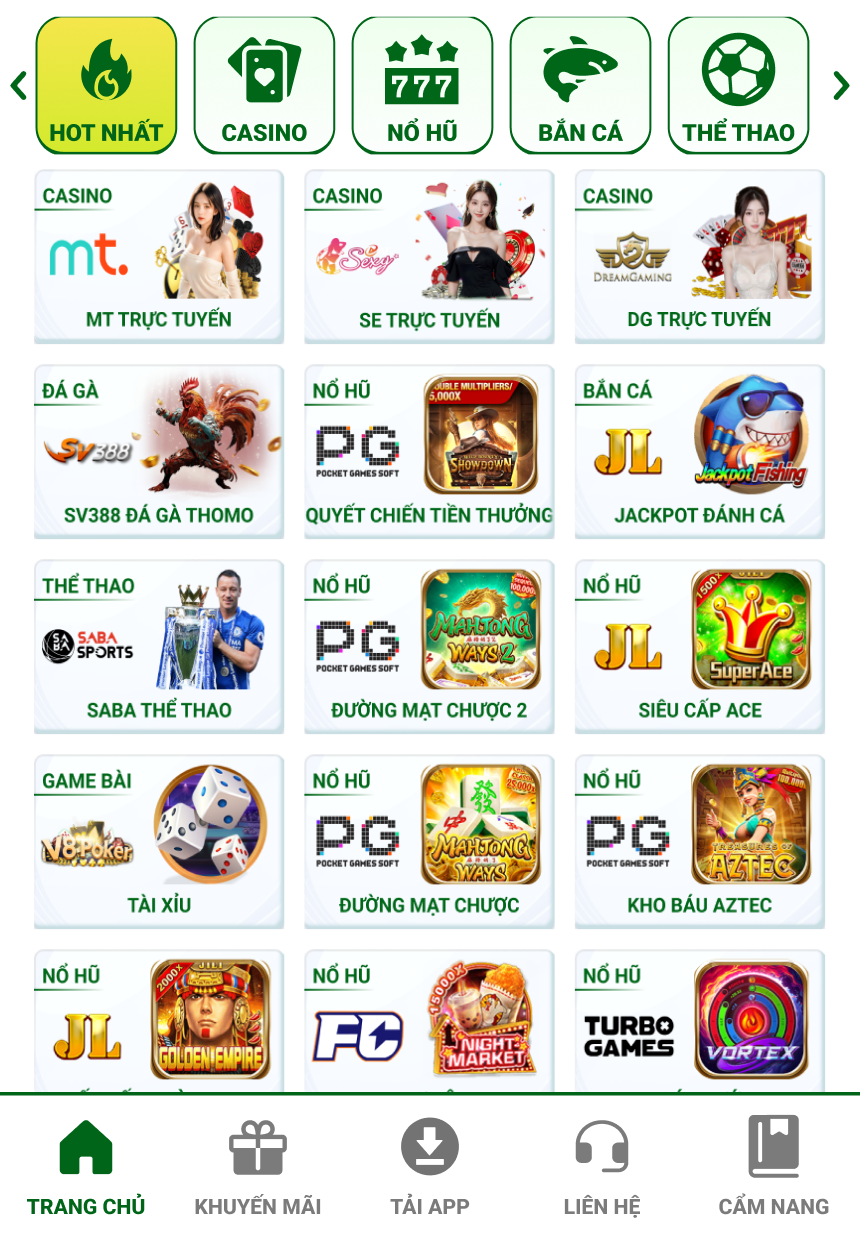Open the Liên Hệ support tab
Image resolution: width=860 pixels, height=1234 pixels.
tap(602, 1167)
